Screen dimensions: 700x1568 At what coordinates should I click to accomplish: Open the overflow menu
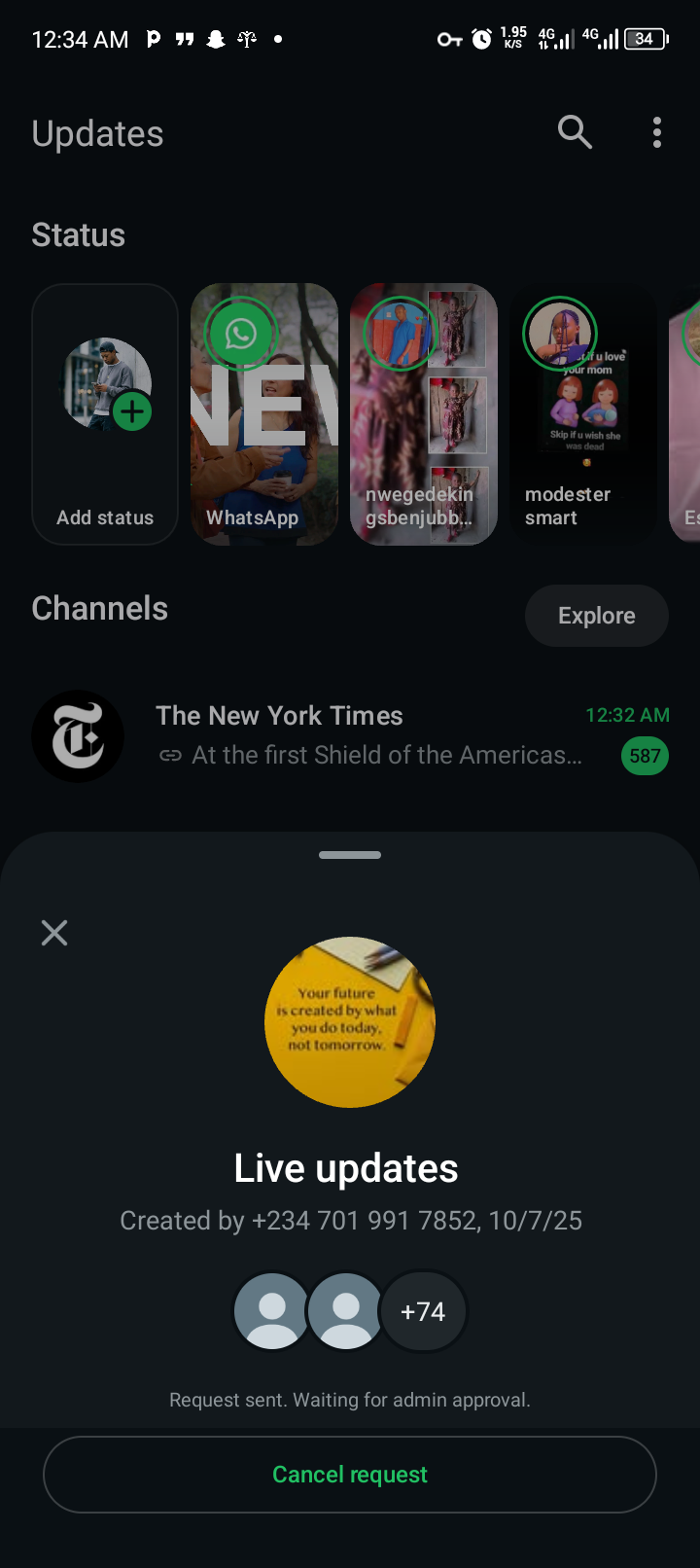click(x=657, y=132)
